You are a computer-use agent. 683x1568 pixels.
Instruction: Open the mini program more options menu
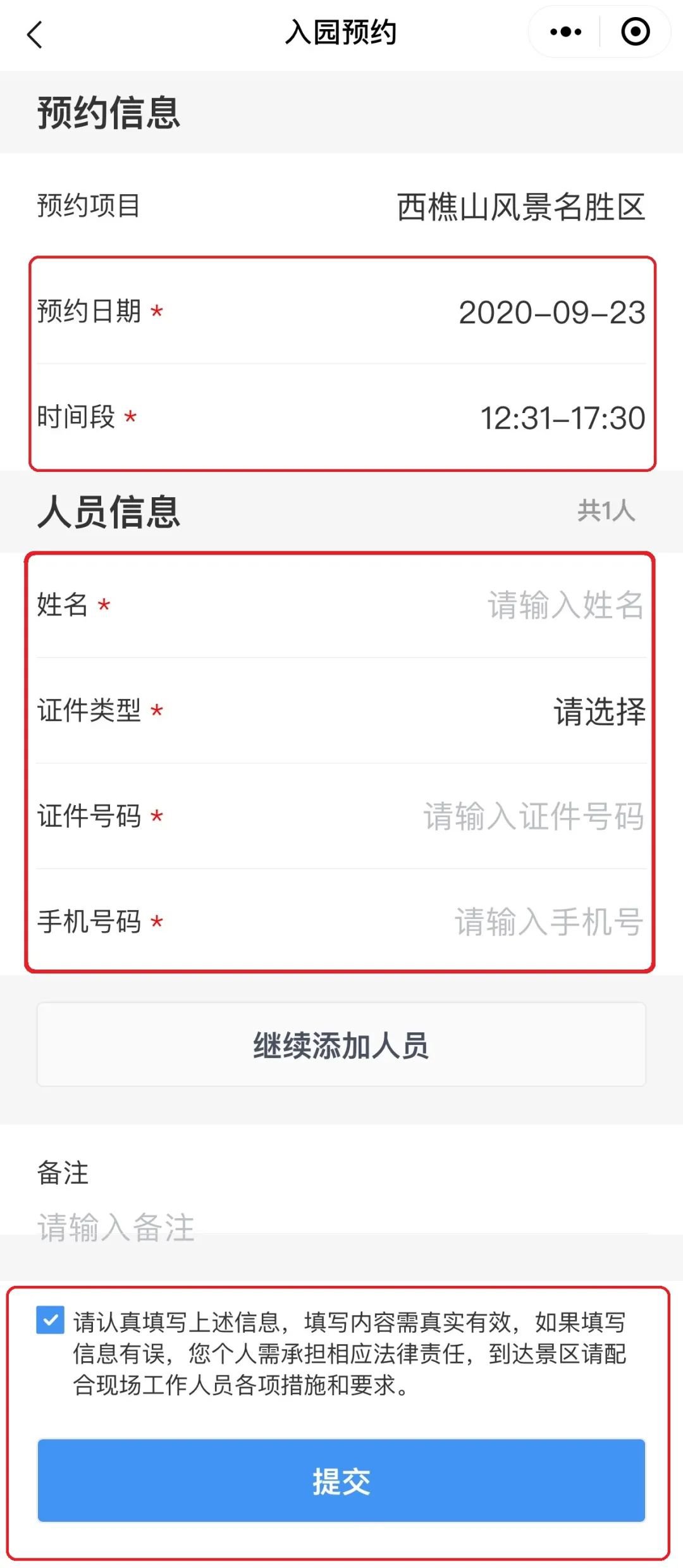tap(565, 32)
